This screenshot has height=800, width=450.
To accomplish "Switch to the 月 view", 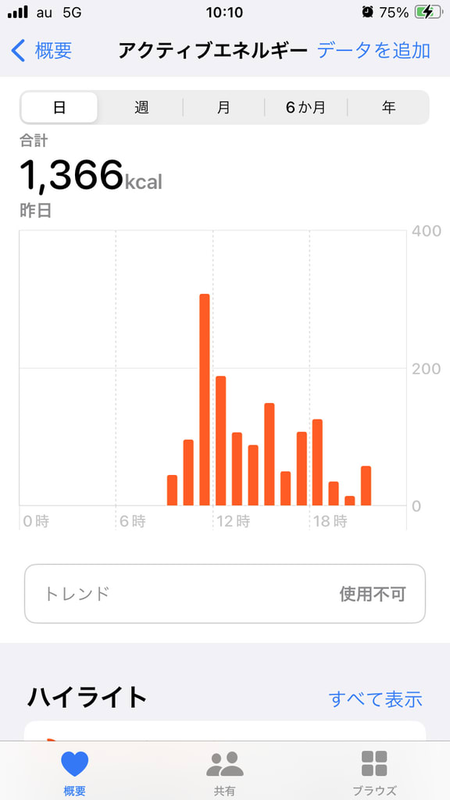I will click(x=223, y=108).
